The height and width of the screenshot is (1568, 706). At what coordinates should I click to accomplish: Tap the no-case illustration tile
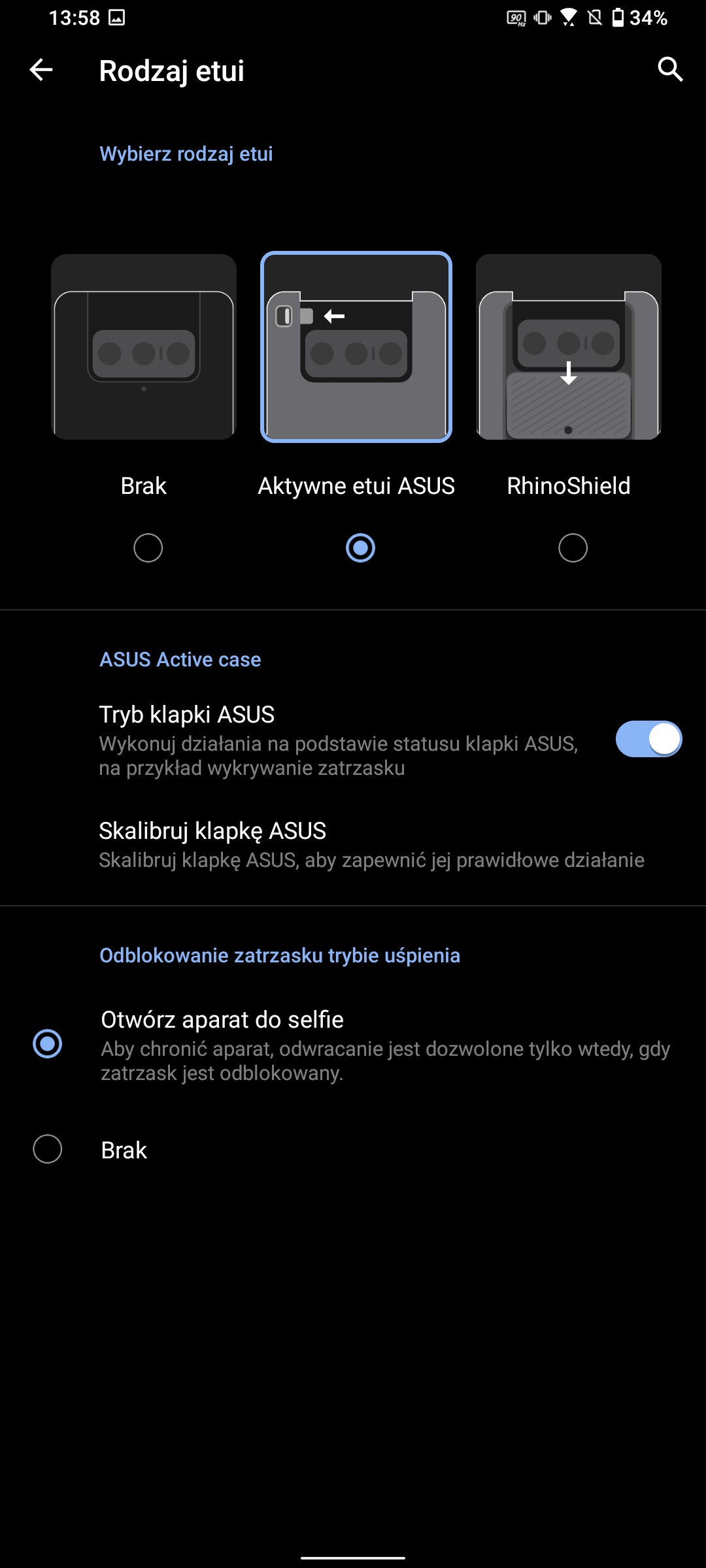pos(144,347)
